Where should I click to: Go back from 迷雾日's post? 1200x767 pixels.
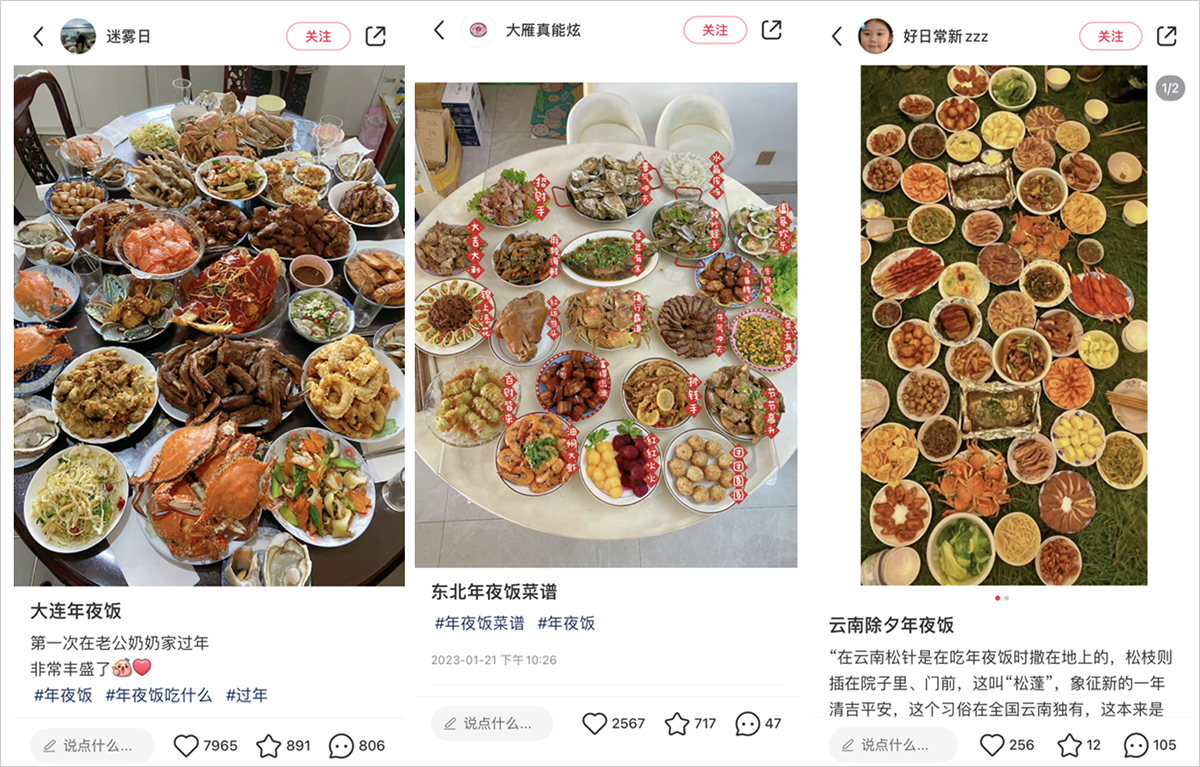click(38, 37)
